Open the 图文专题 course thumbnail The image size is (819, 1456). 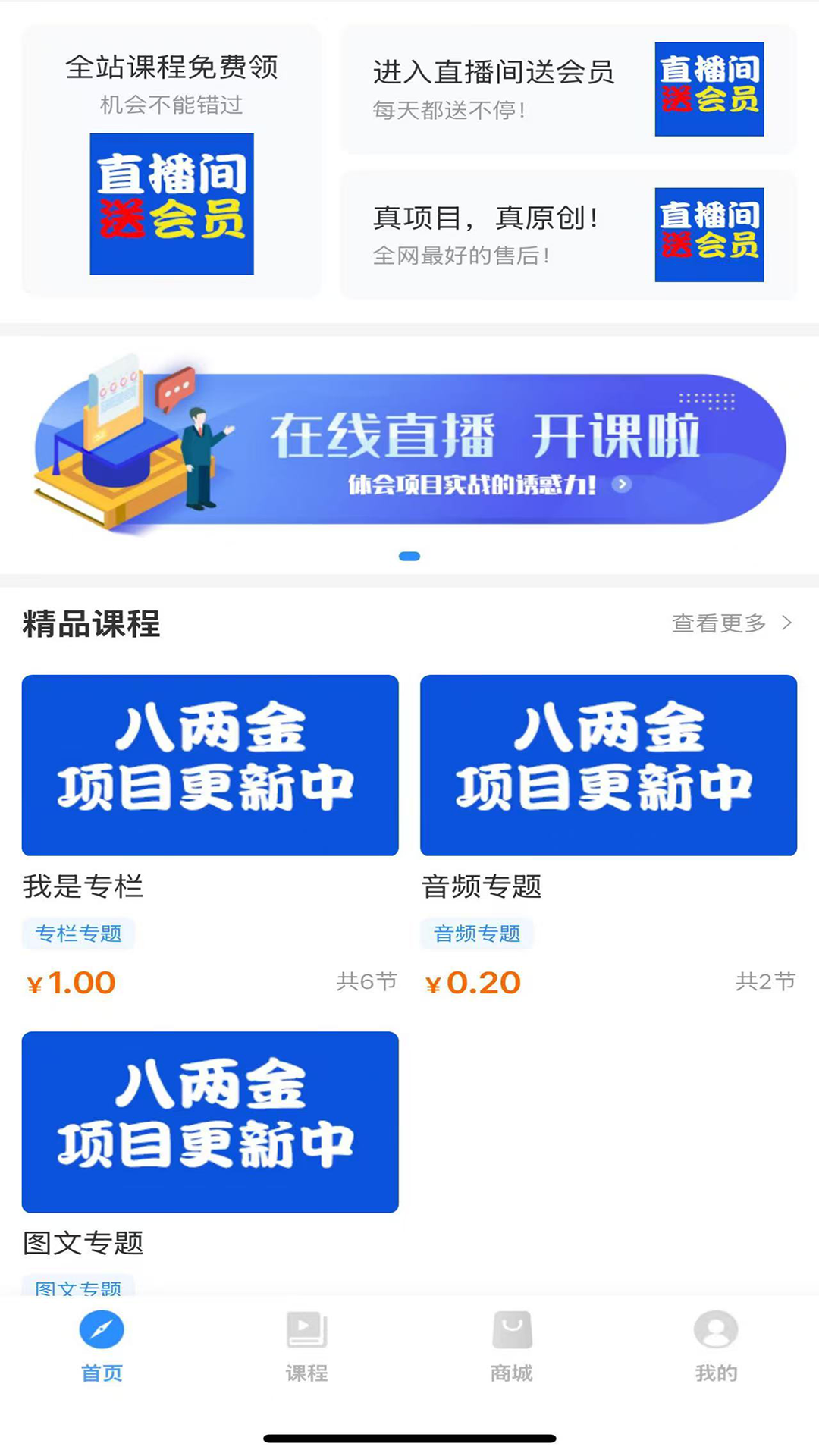(x=209, y=1121)
